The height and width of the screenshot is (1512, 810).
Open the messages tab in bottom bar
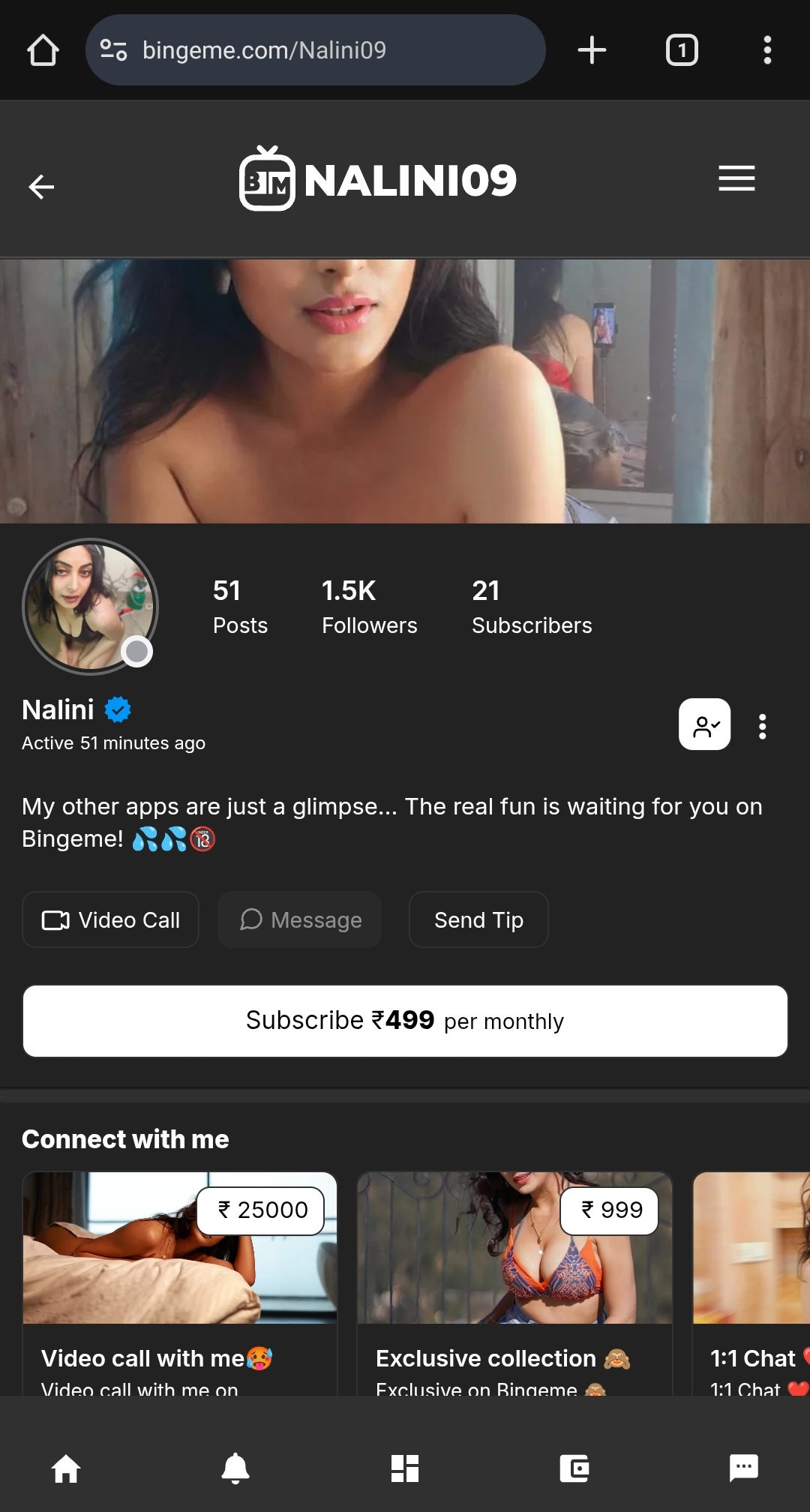(743, 1468)
